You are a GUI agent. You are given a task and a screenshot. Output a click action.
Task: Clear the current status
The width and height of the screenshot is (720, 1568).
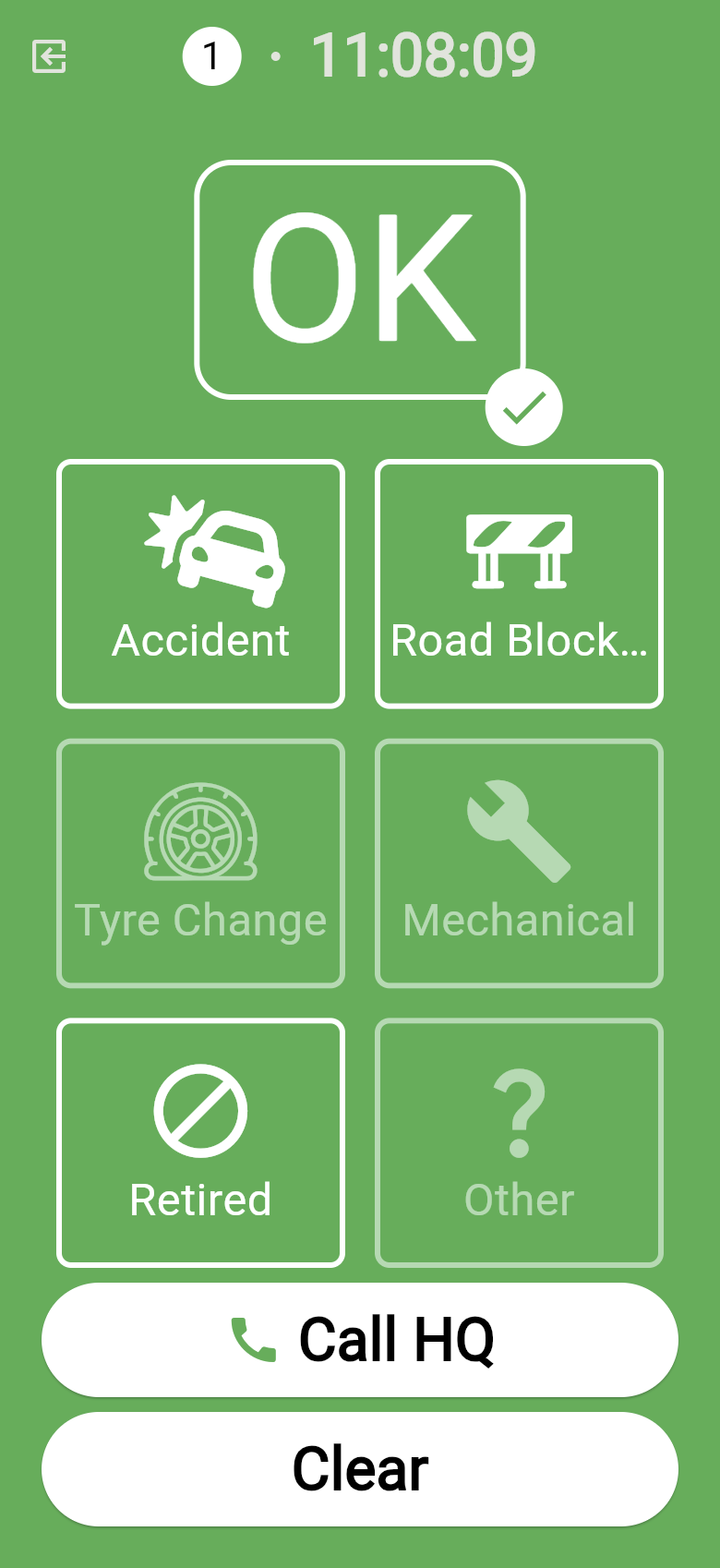coord(360,1469)
